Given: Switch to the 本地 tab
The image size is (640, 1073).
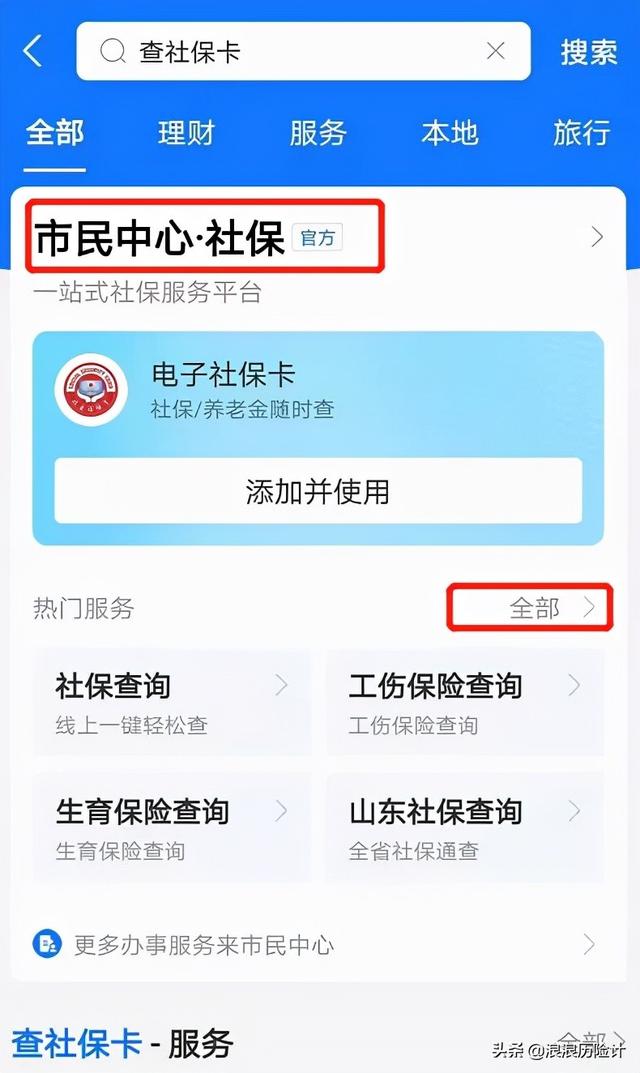Looking at the screenshot, I should (450, 133).
